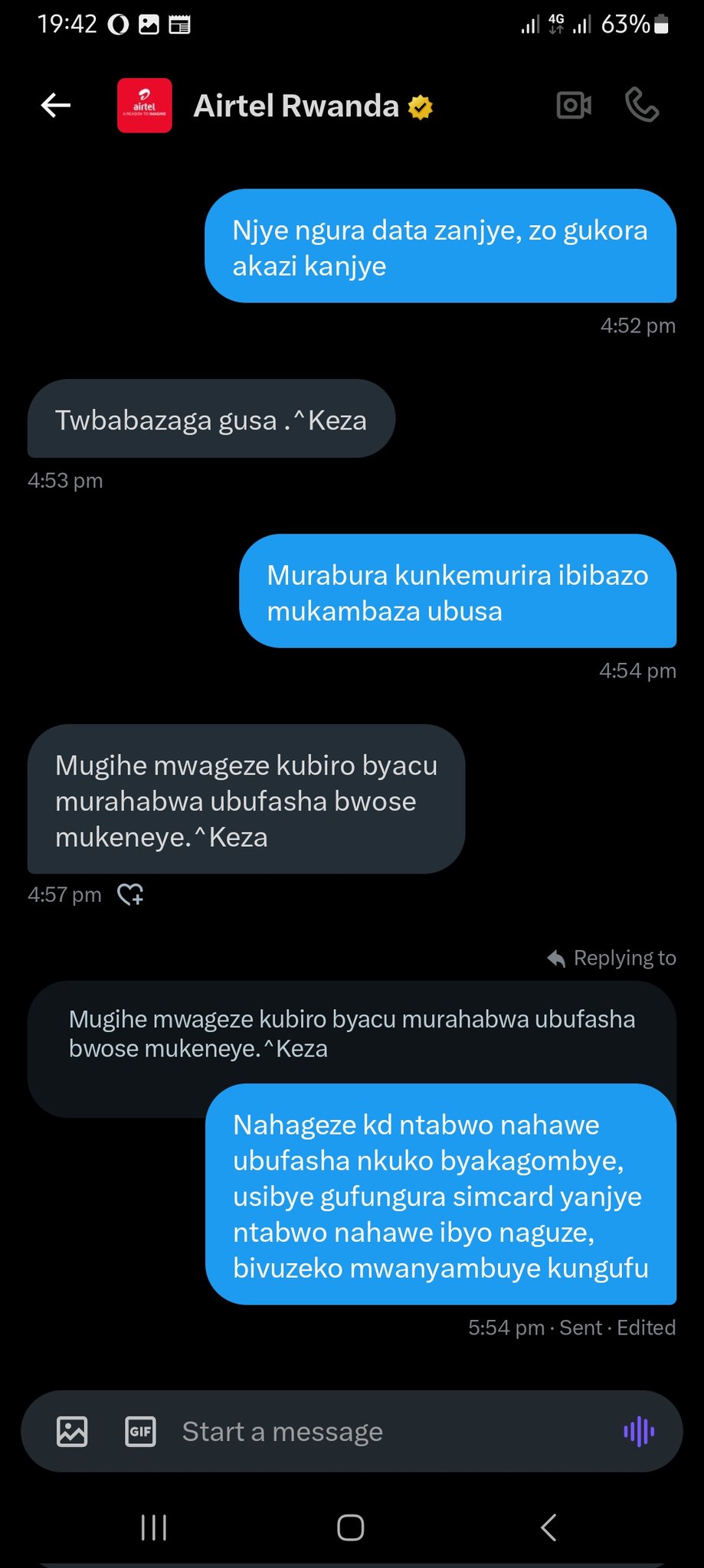Go back from the Airtel Rwanda chat

pos(56,106)
